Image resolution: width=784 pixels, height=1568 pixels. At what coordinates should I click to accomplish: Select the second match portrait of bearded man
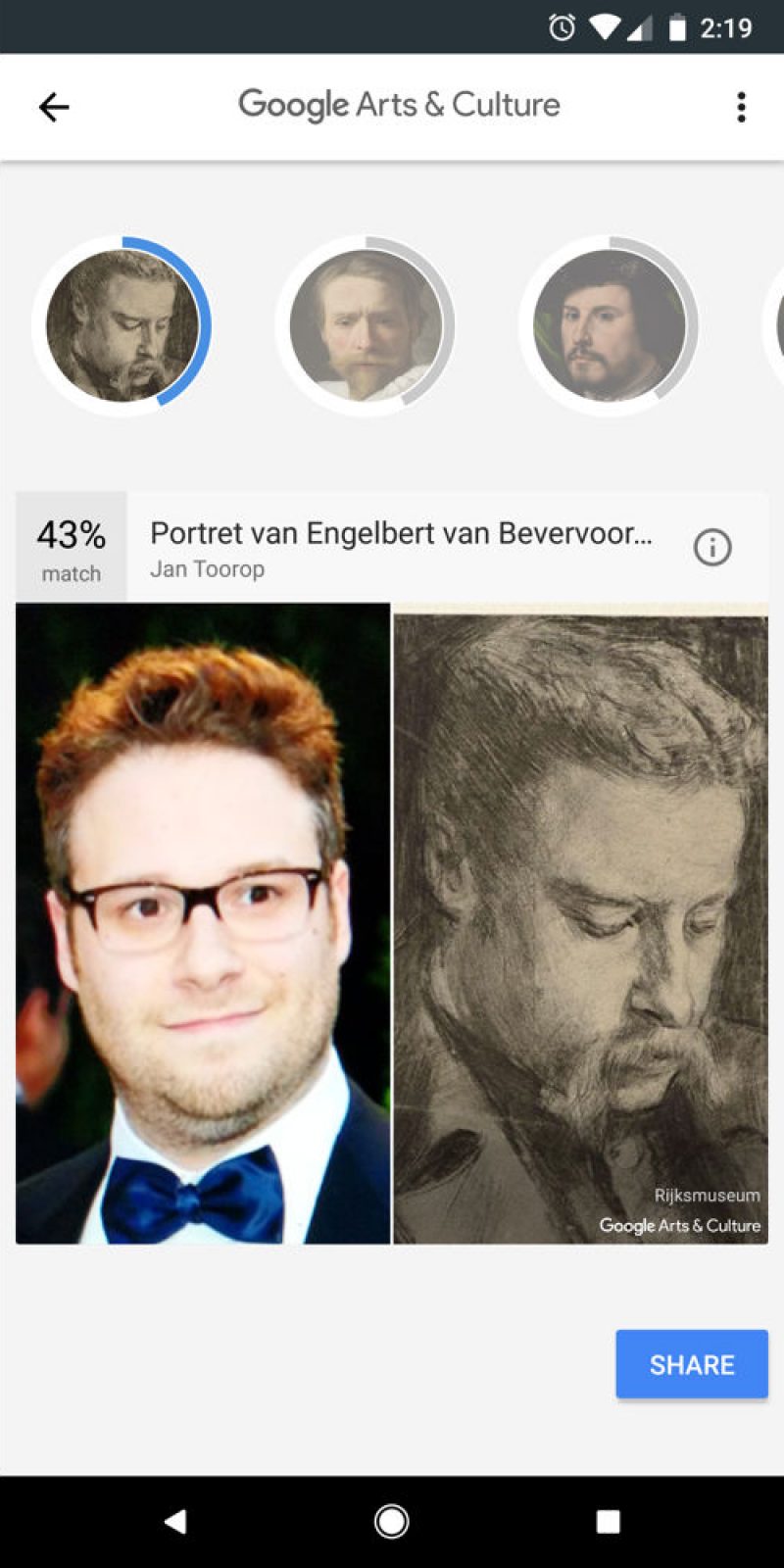pyautogui.click(x=366, y=325)
